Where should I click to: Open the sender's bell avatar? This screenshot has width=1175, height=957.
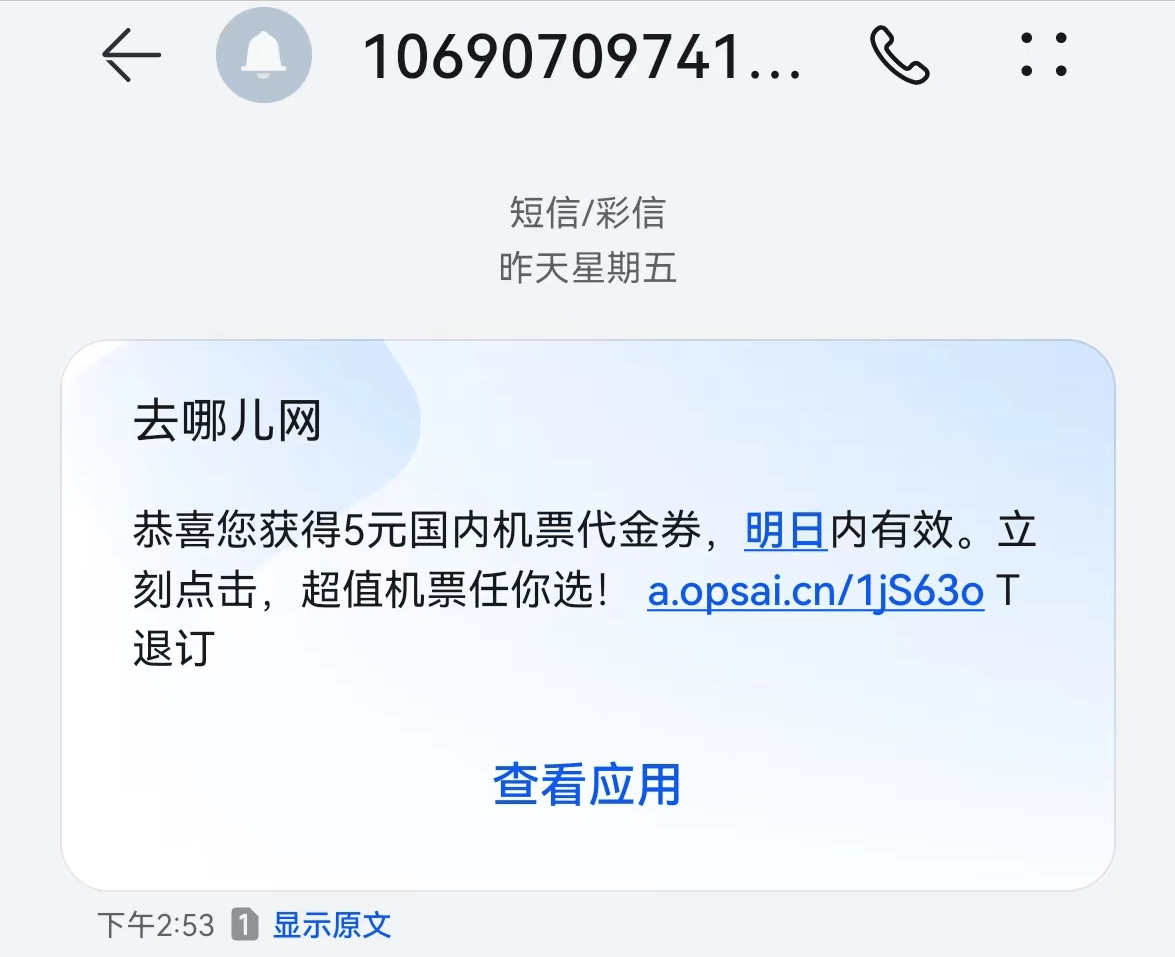click(264, 55)
